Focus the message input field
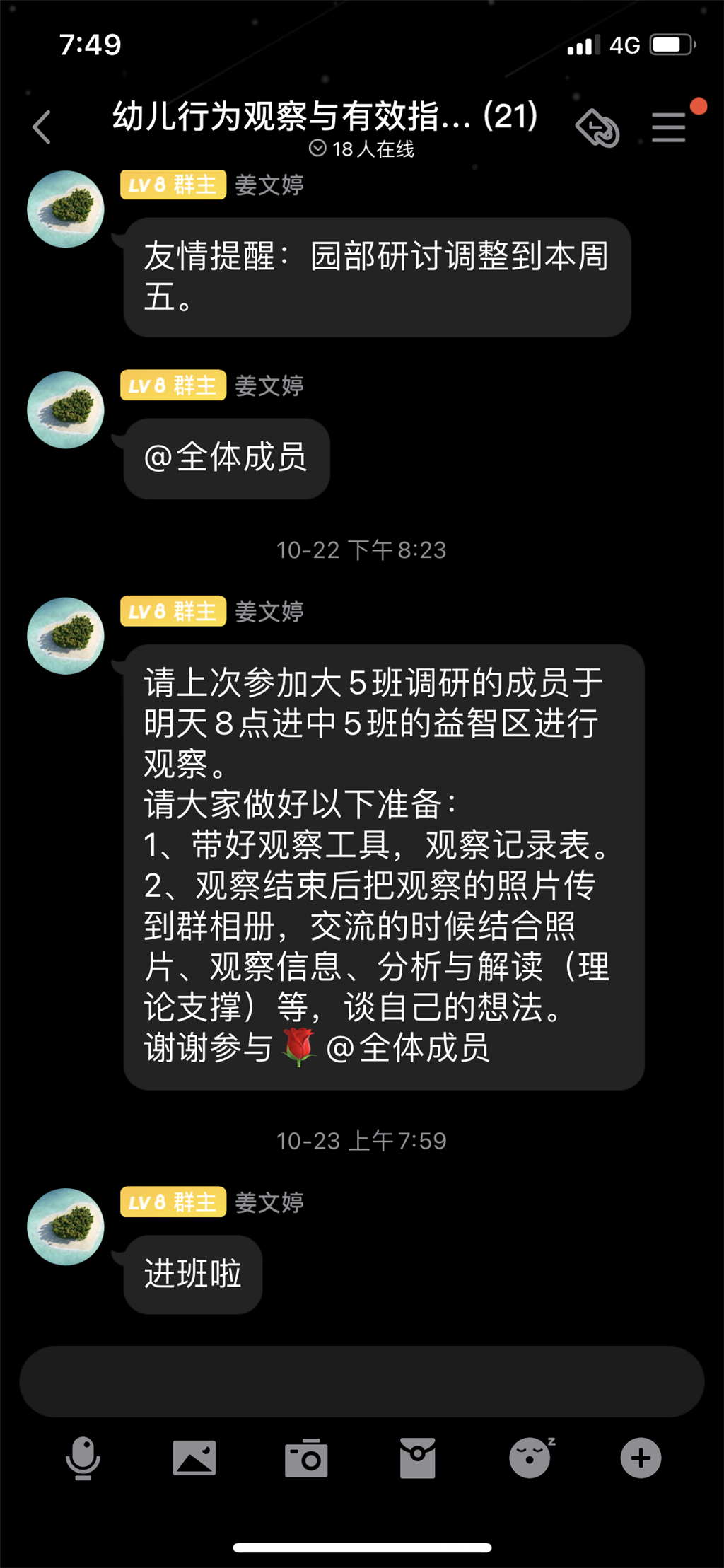724x1568 pixels. (x=361, y=1381)
